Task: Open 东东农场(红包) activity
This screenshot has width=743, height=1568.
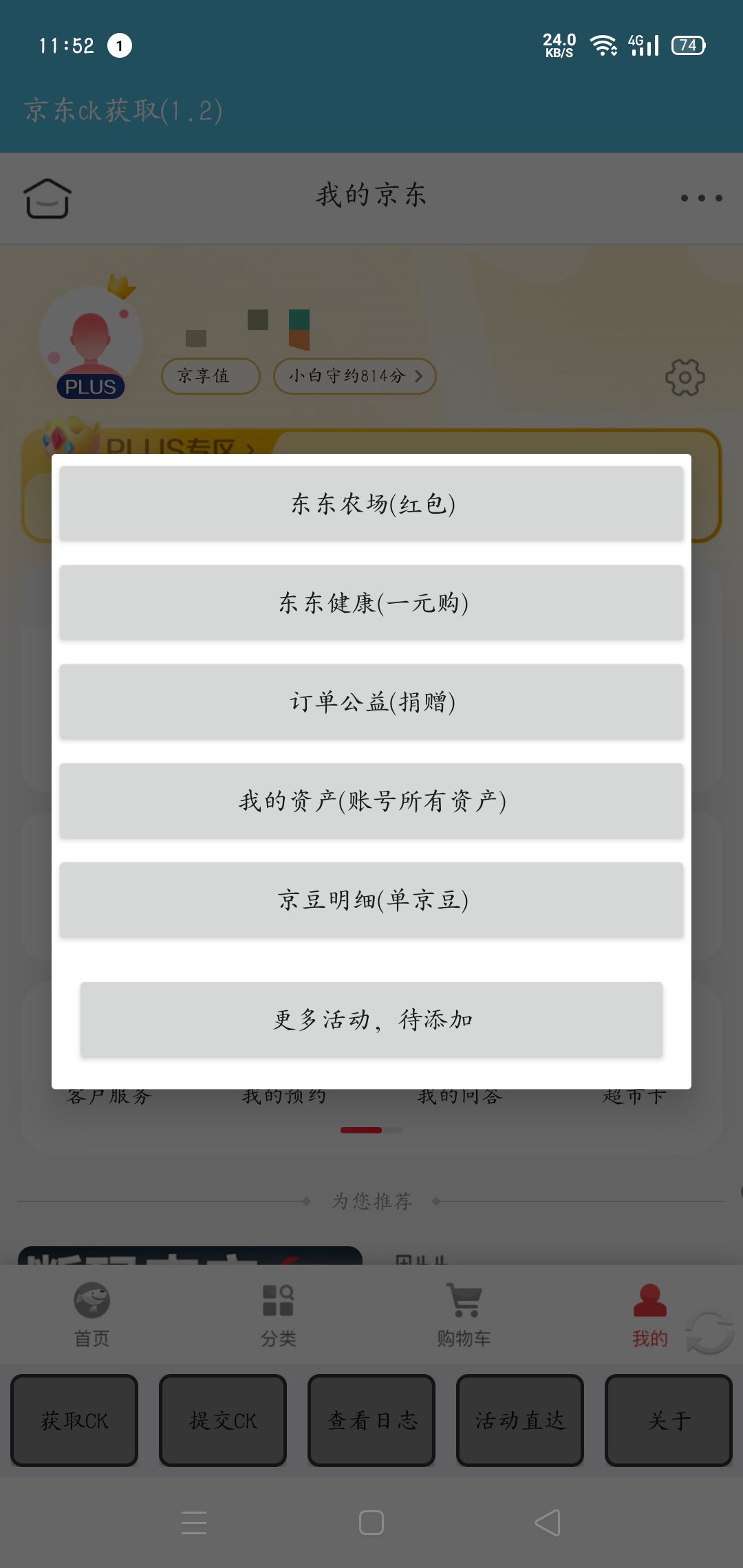Action: (x=371, y=503)
